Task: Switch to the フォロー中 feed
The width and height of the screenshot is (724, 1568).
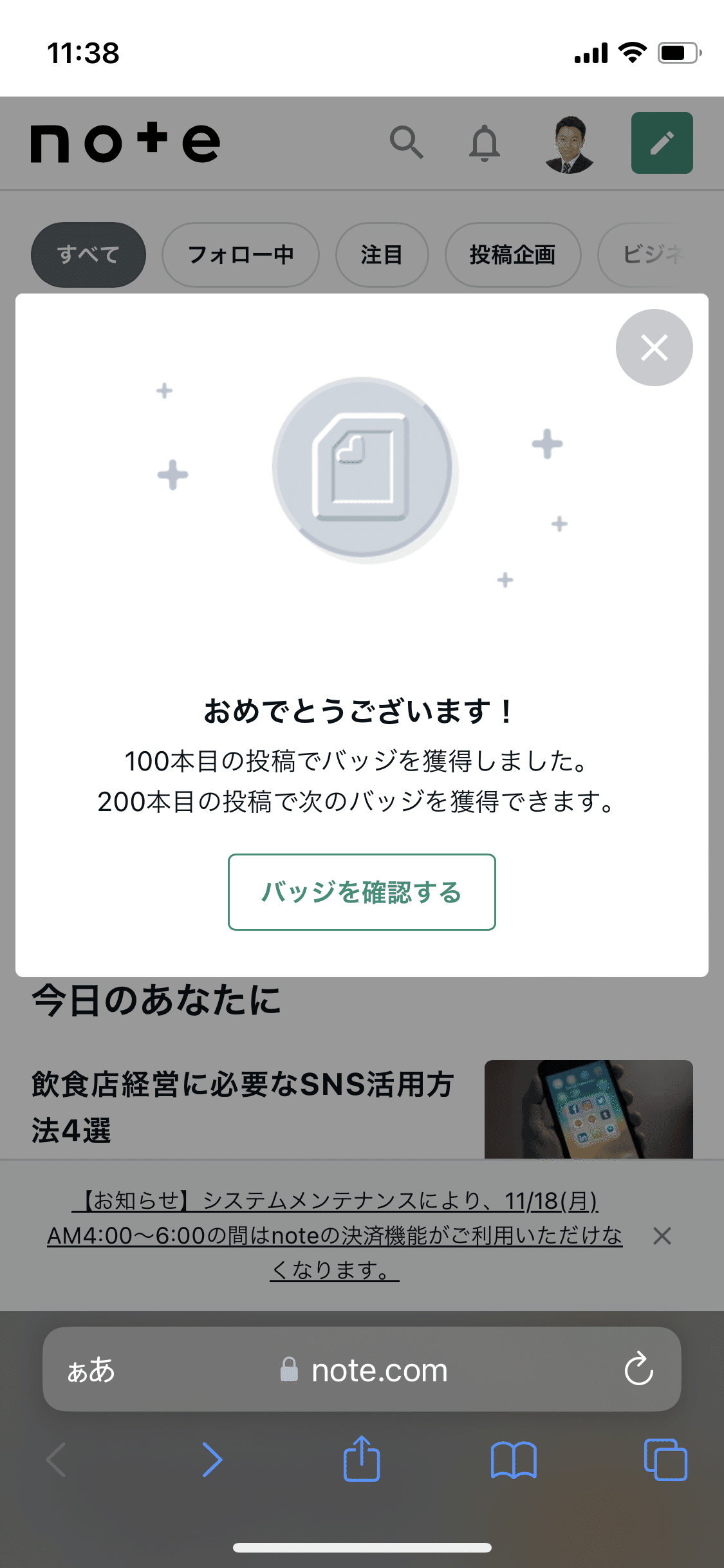Action: pos(240,254)
